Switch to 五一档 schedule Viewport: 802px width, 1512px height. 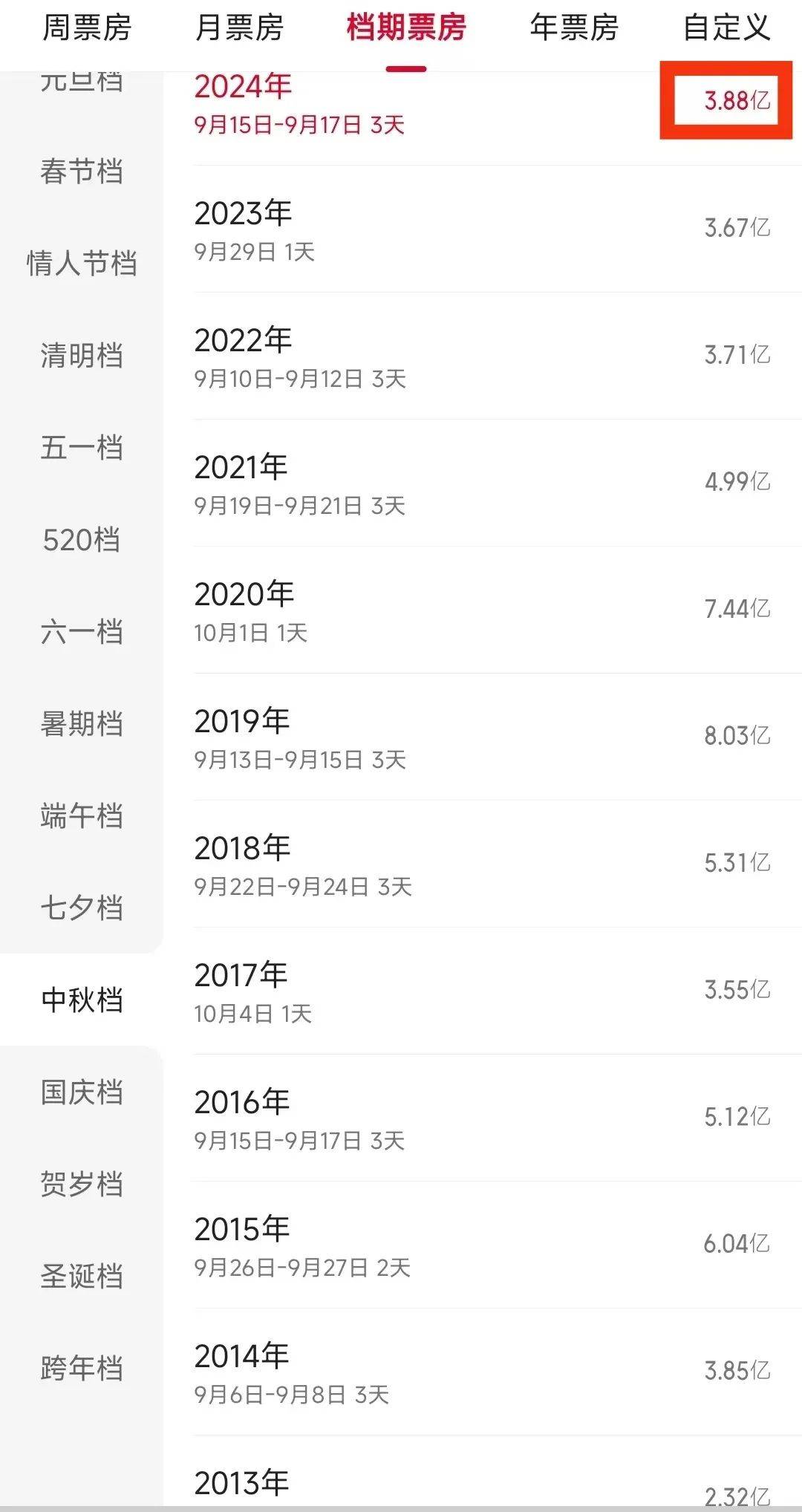pyautogui.click(x=82, y=448)
